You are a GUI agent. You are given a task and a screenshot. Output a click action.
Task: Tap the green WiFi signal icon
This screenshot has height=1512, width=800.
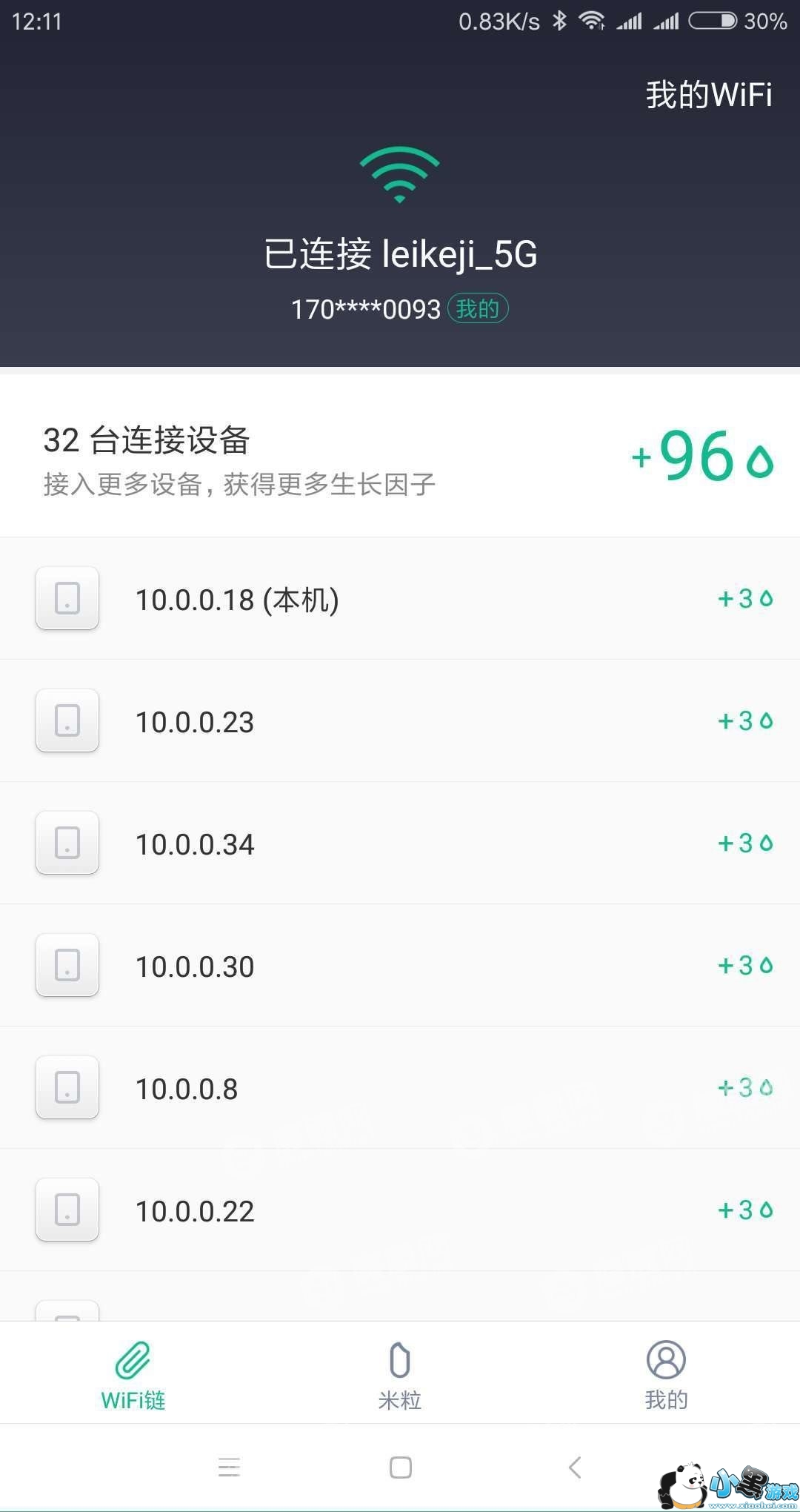400,174
